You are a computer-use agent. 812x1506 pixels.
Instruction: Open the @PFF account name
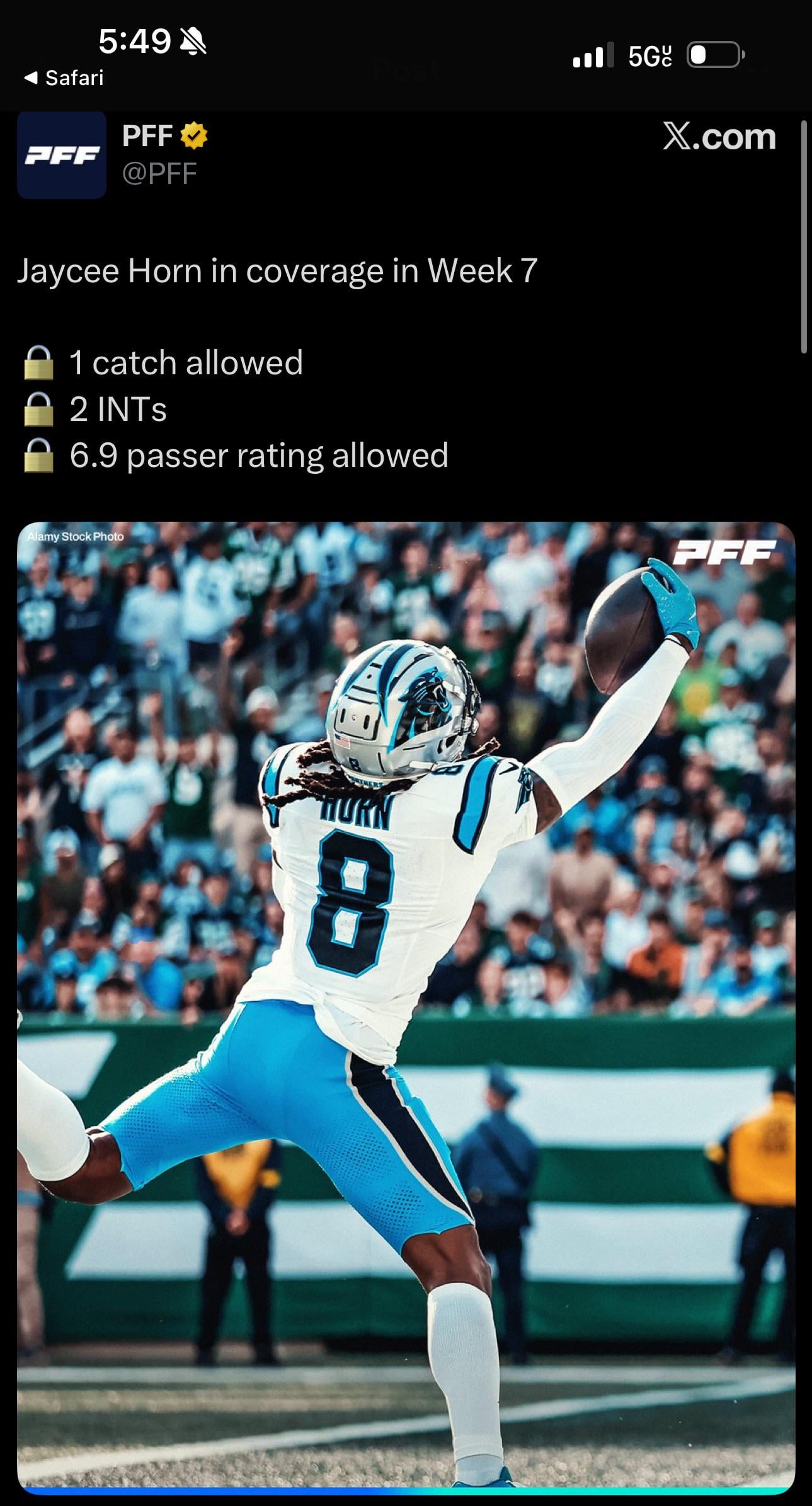pyautogui.click(x=159, y=173)
